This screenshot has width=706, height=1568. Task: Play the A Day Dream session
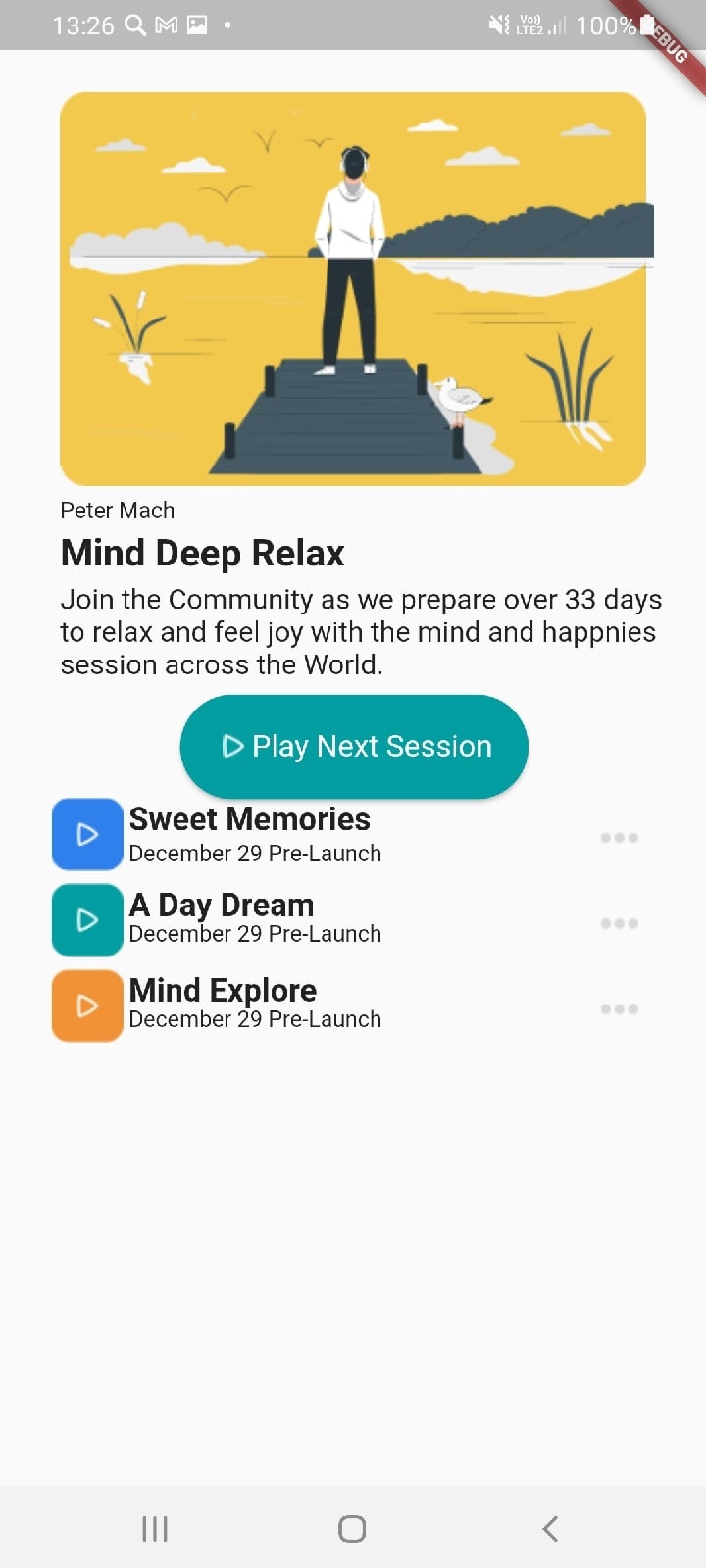(x=87, y=919)
